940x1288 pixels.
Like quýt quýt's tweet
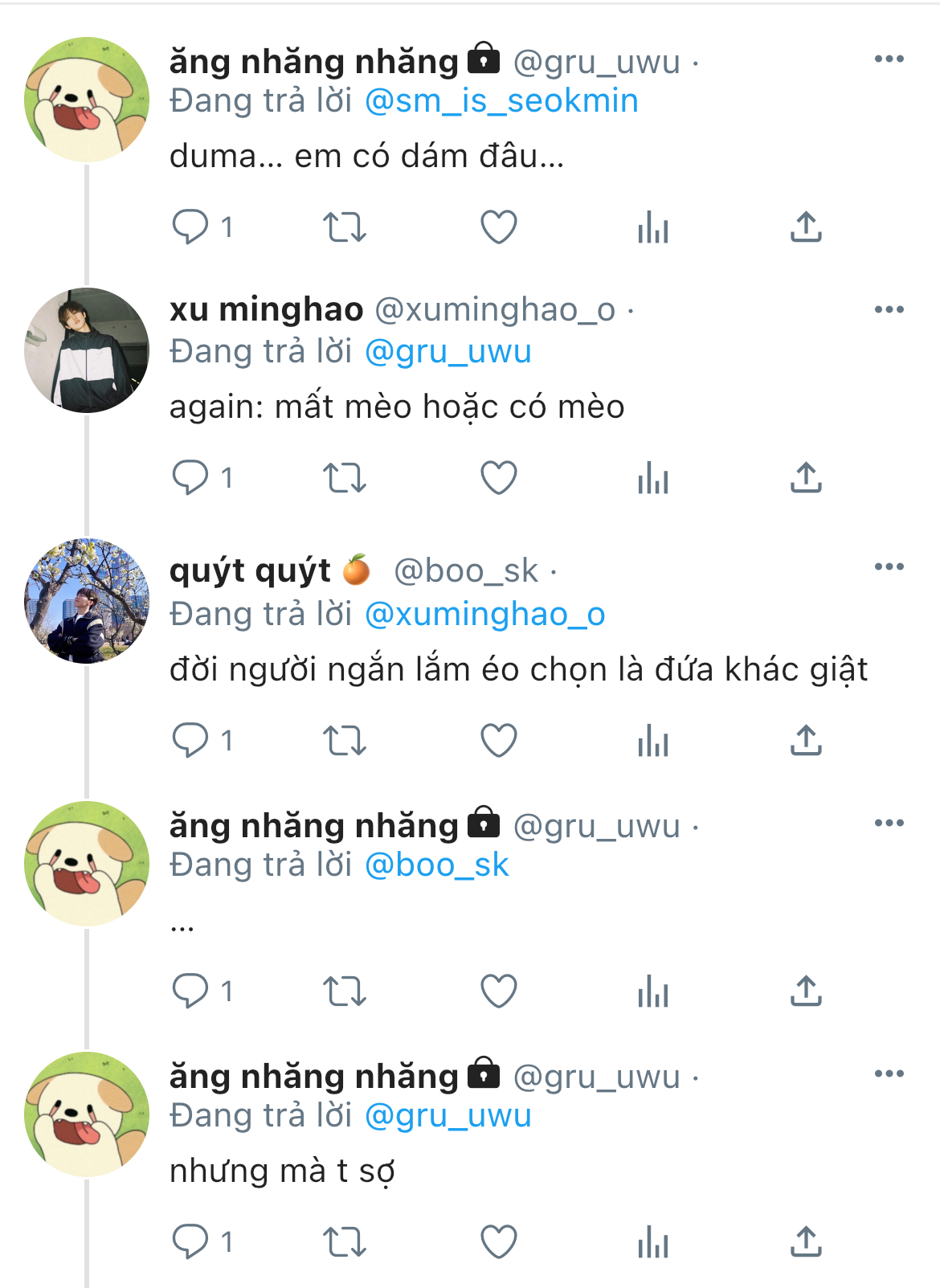pyautogui.click(x=498, y=740)
